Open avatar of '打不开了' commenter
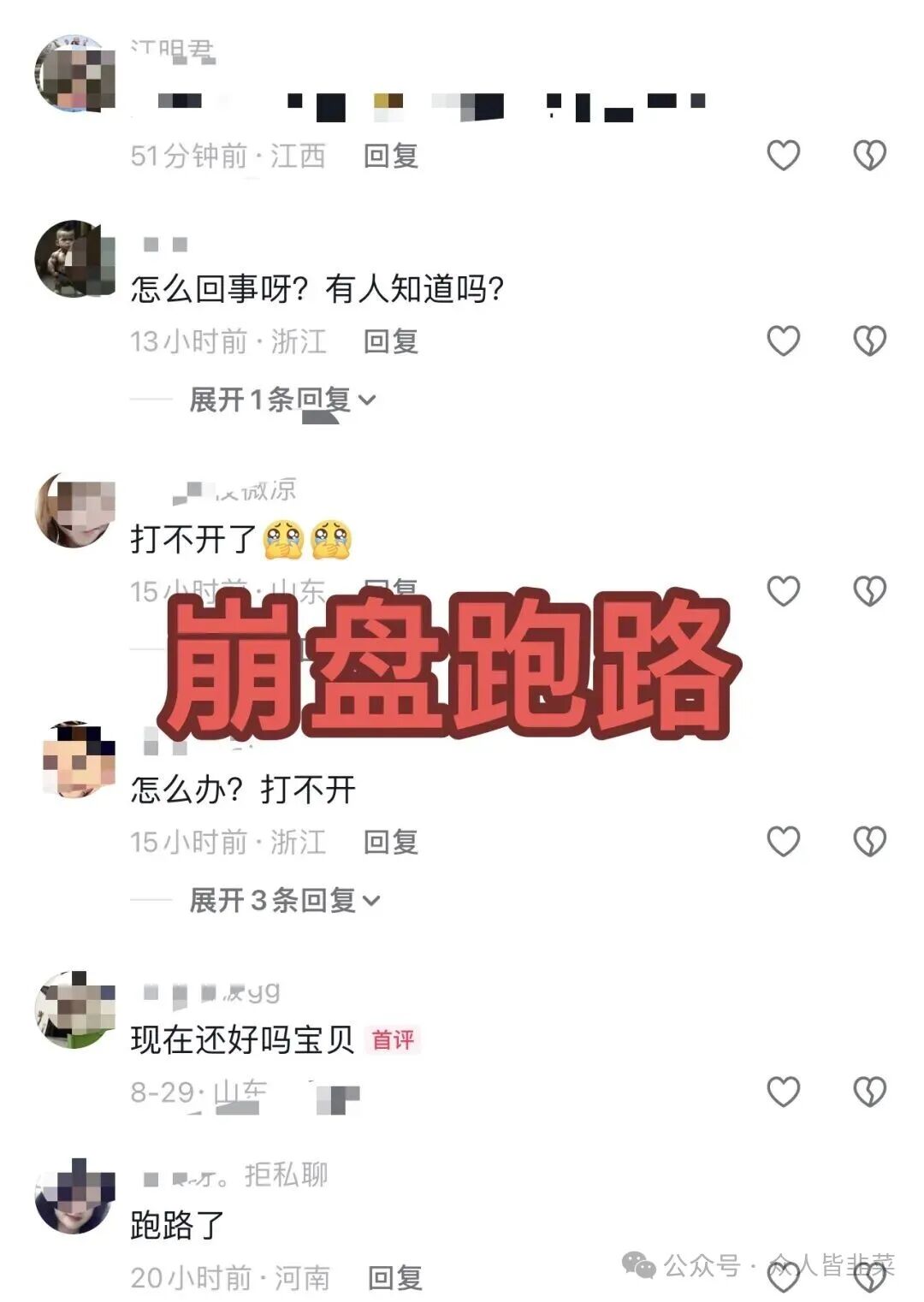 pyautogui.click(x=74, y=510)
